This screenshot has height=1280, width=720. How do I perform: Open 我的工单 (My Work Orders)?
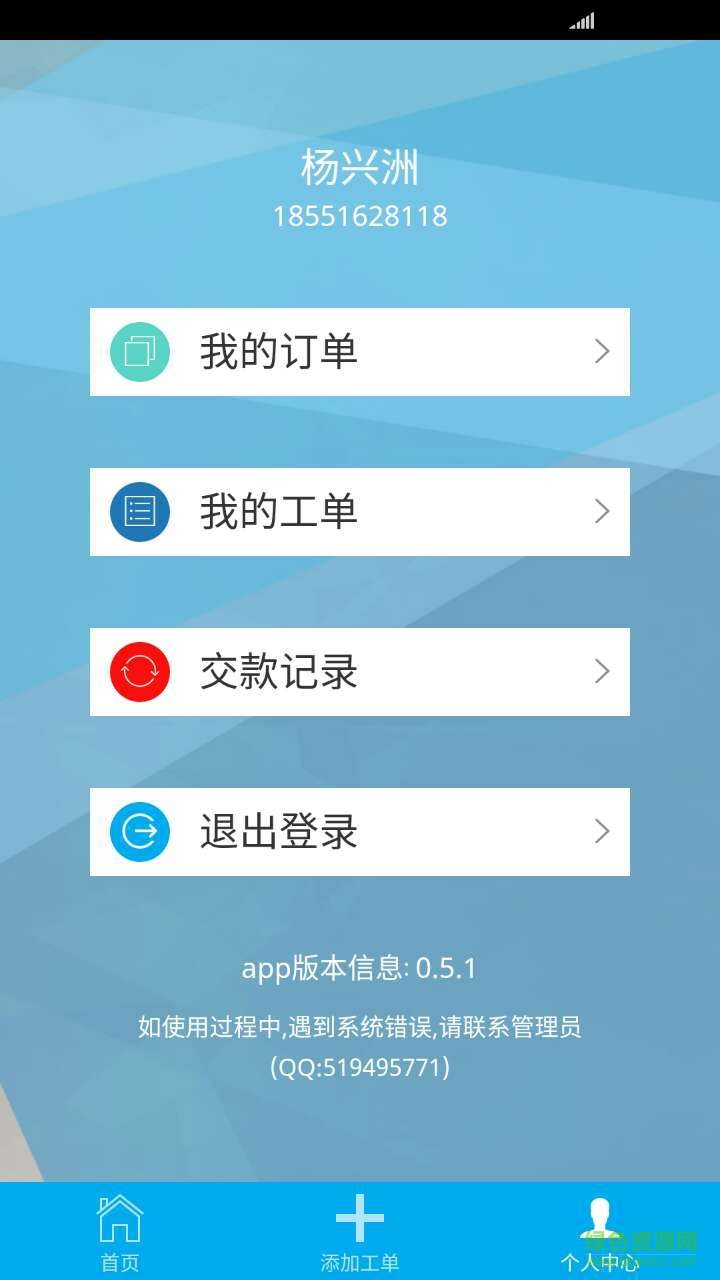tap(360, 512)
